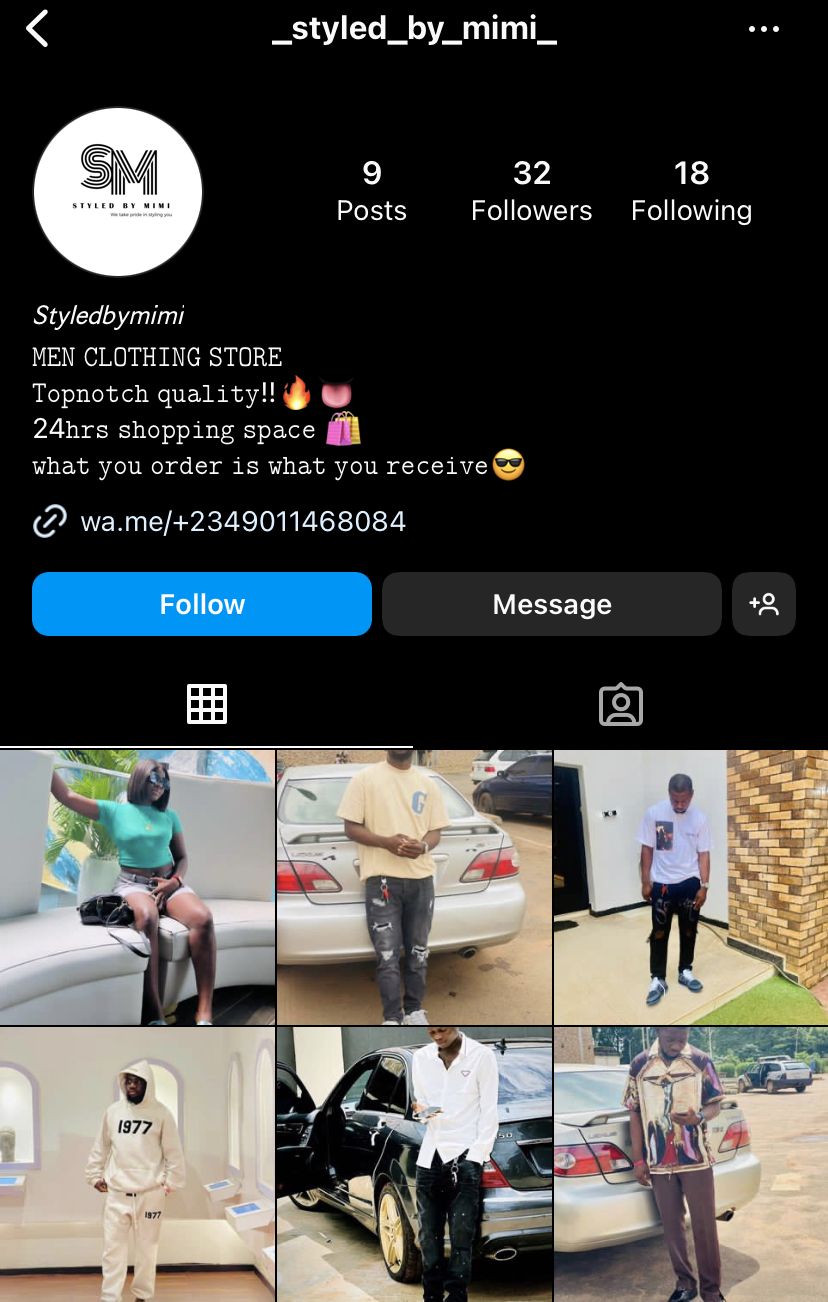Follow the _styled_by_mimi_ account
828x1302 pixels.
[x=202, y=604]
